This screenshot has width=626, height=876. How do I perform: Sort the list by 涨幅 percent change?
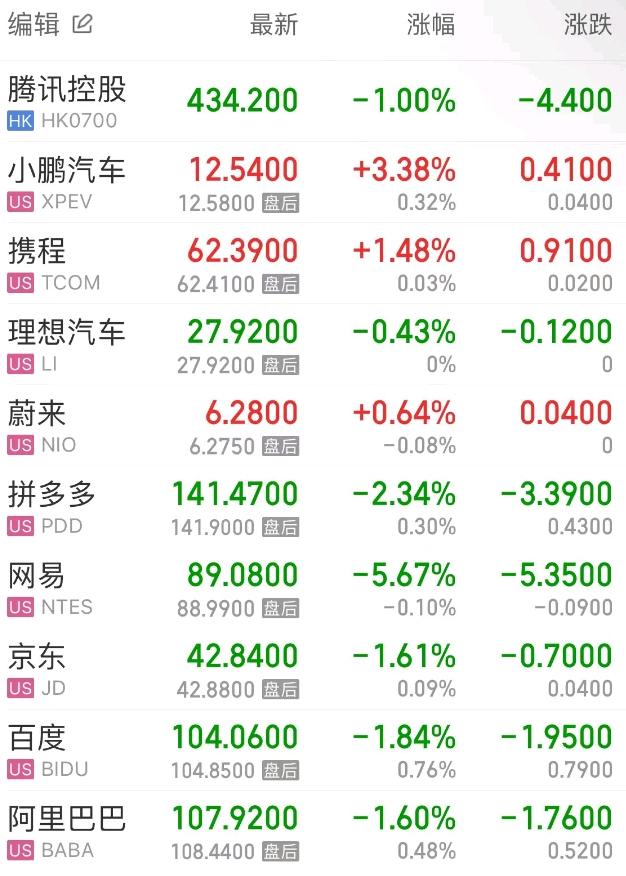[x=431, y=26]
